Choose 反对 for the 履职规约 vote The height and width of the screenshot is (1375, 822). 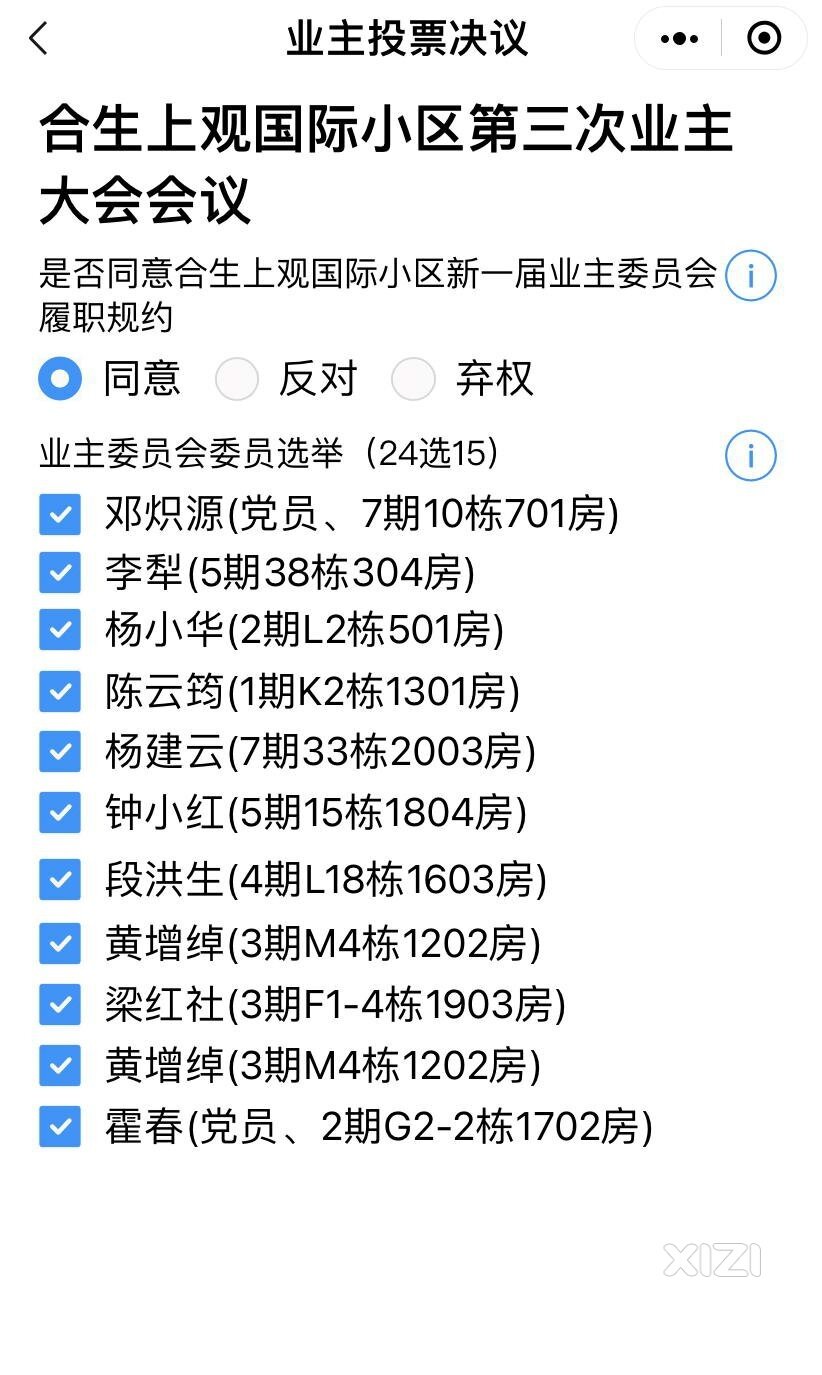pos(237,379)
